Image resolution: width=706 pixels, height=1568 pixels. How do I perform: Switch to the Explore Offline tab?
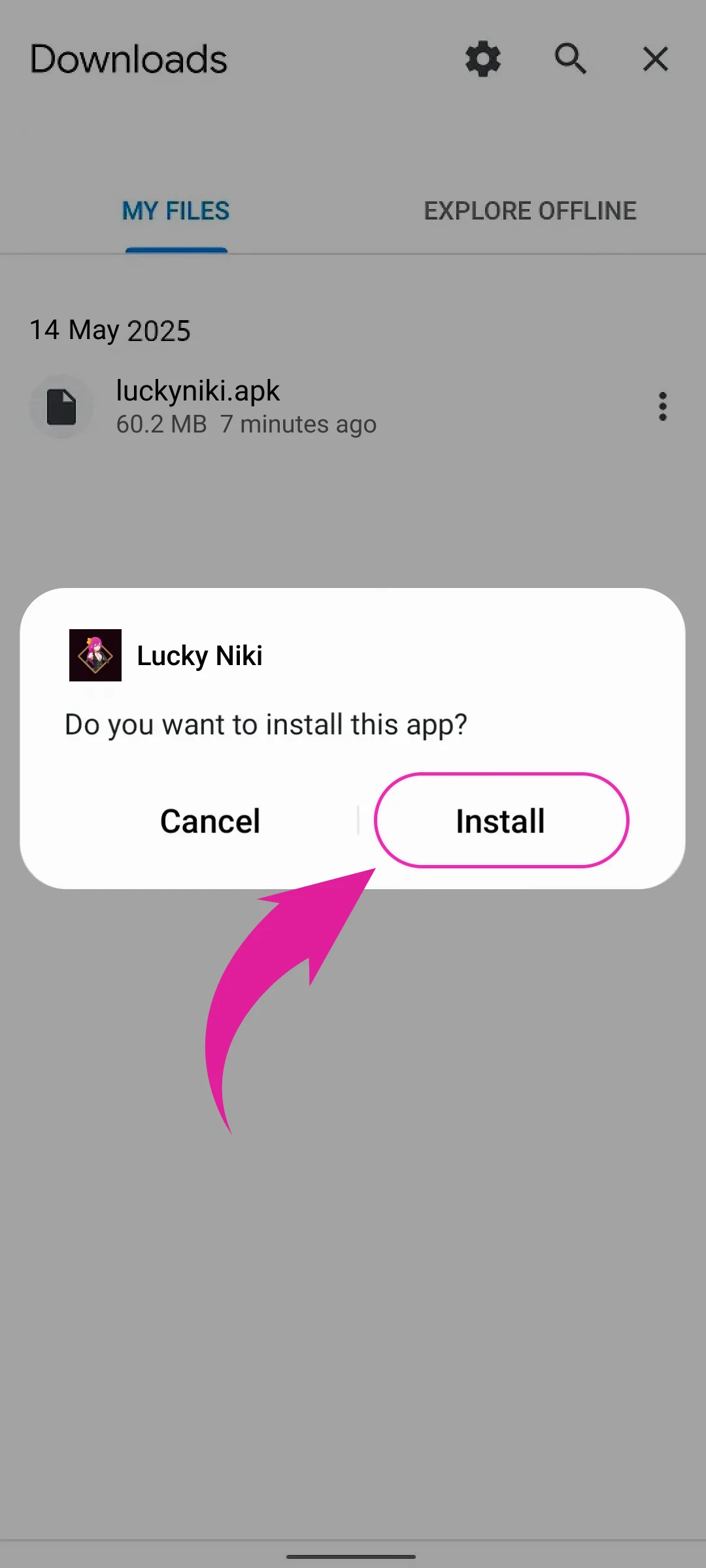coord(529,211)
